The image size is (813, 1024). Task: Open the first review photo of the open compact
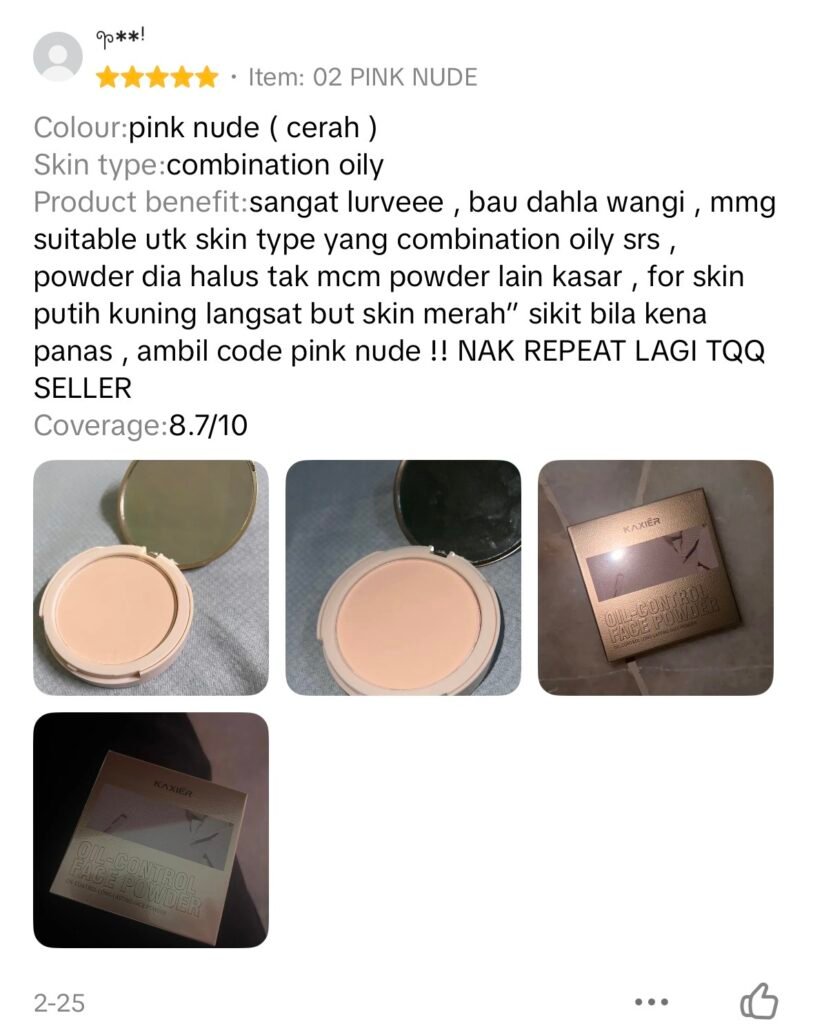click(x=151, y=577)
